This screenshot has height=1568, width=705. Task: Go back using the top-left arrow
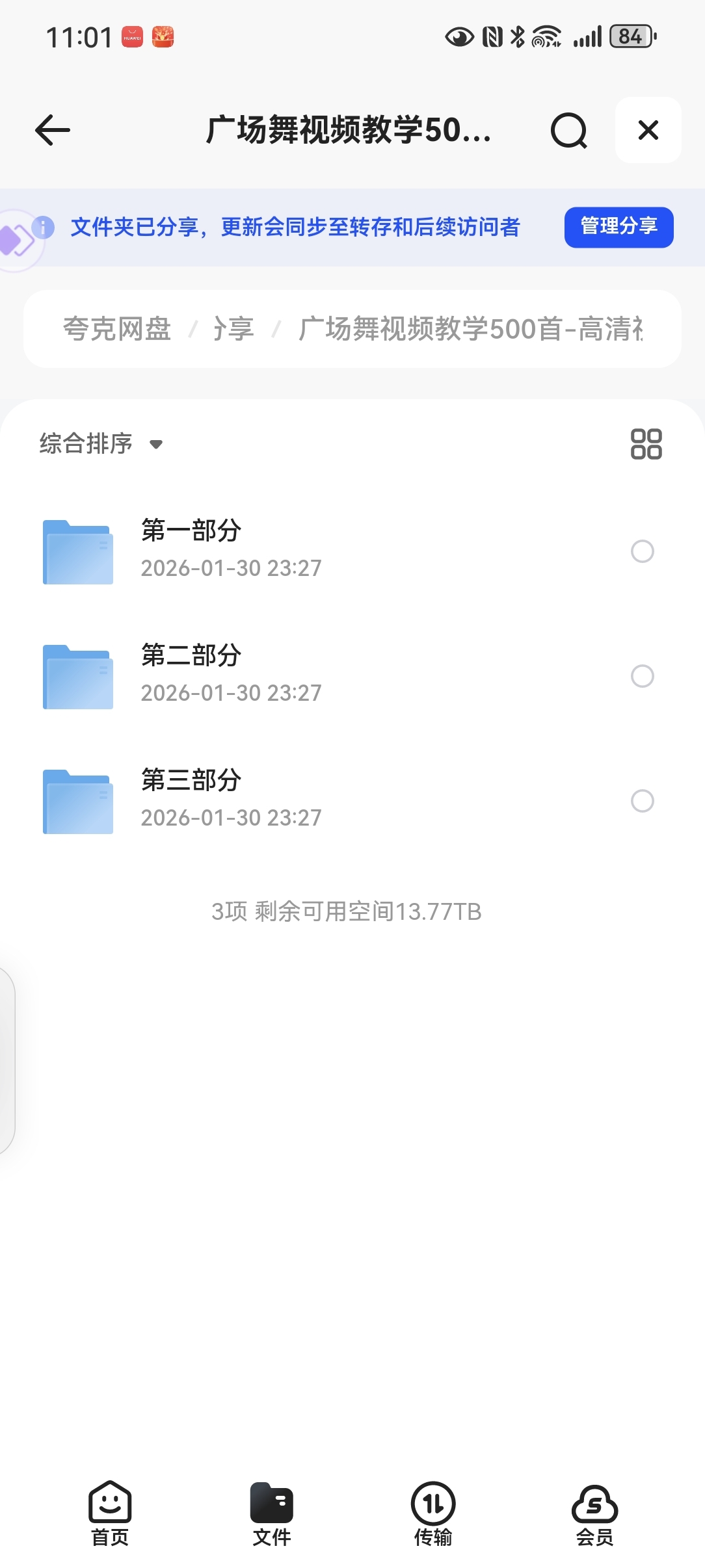[x=53, y=130]
